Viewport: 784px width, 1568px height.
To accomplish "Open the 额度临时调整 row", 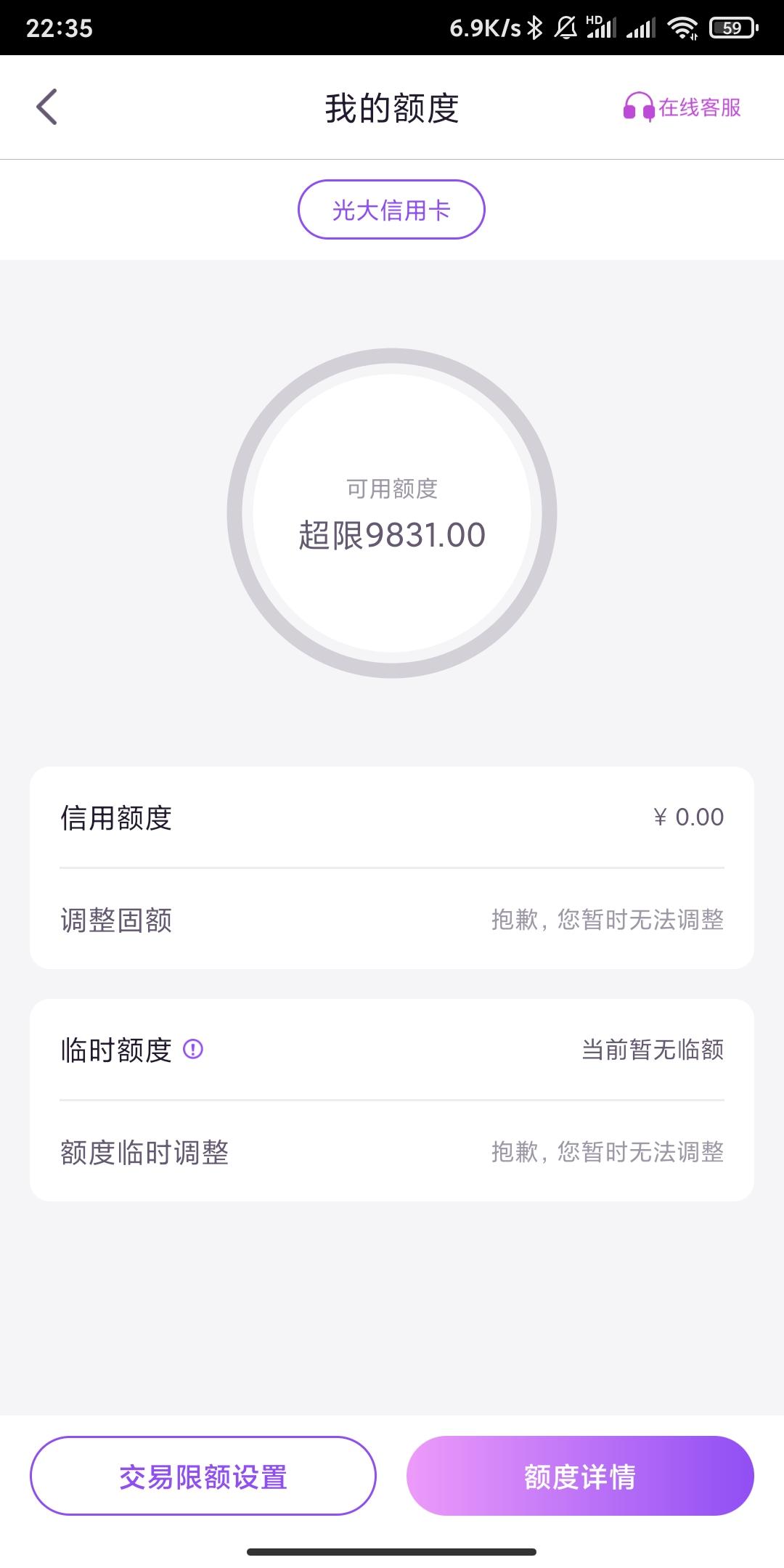I will tap(392, 1152).
